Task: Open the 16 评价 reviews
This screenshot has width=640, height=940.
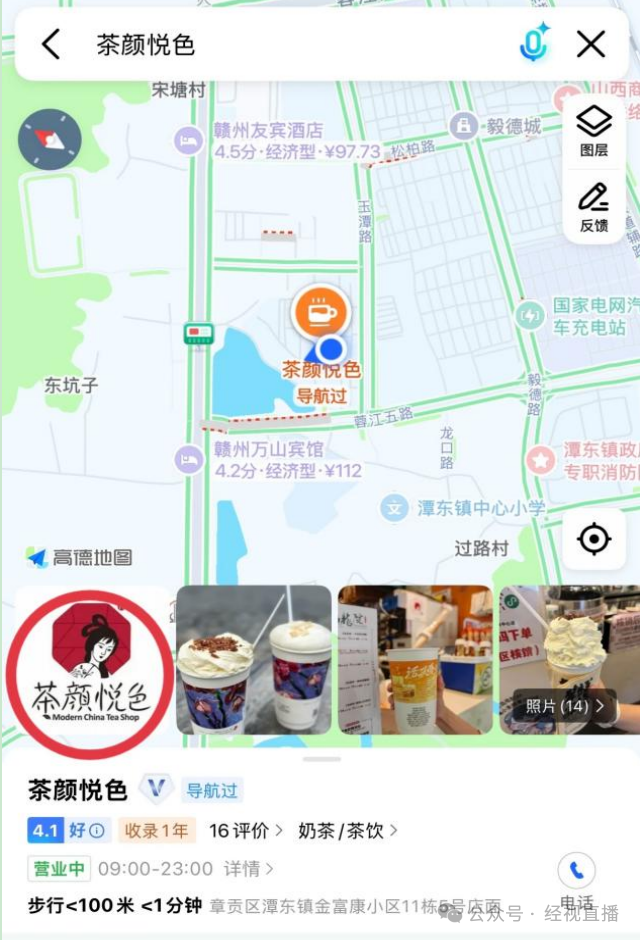Action: 245,830
